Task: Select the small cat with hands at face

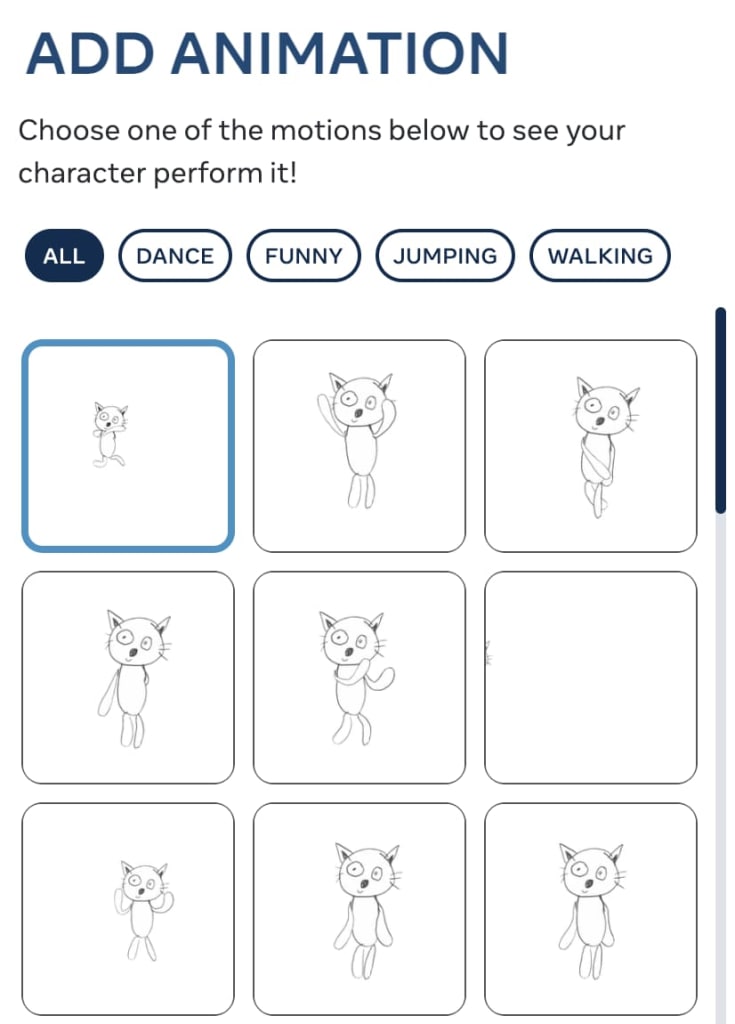Action: [x=128, y=908]
